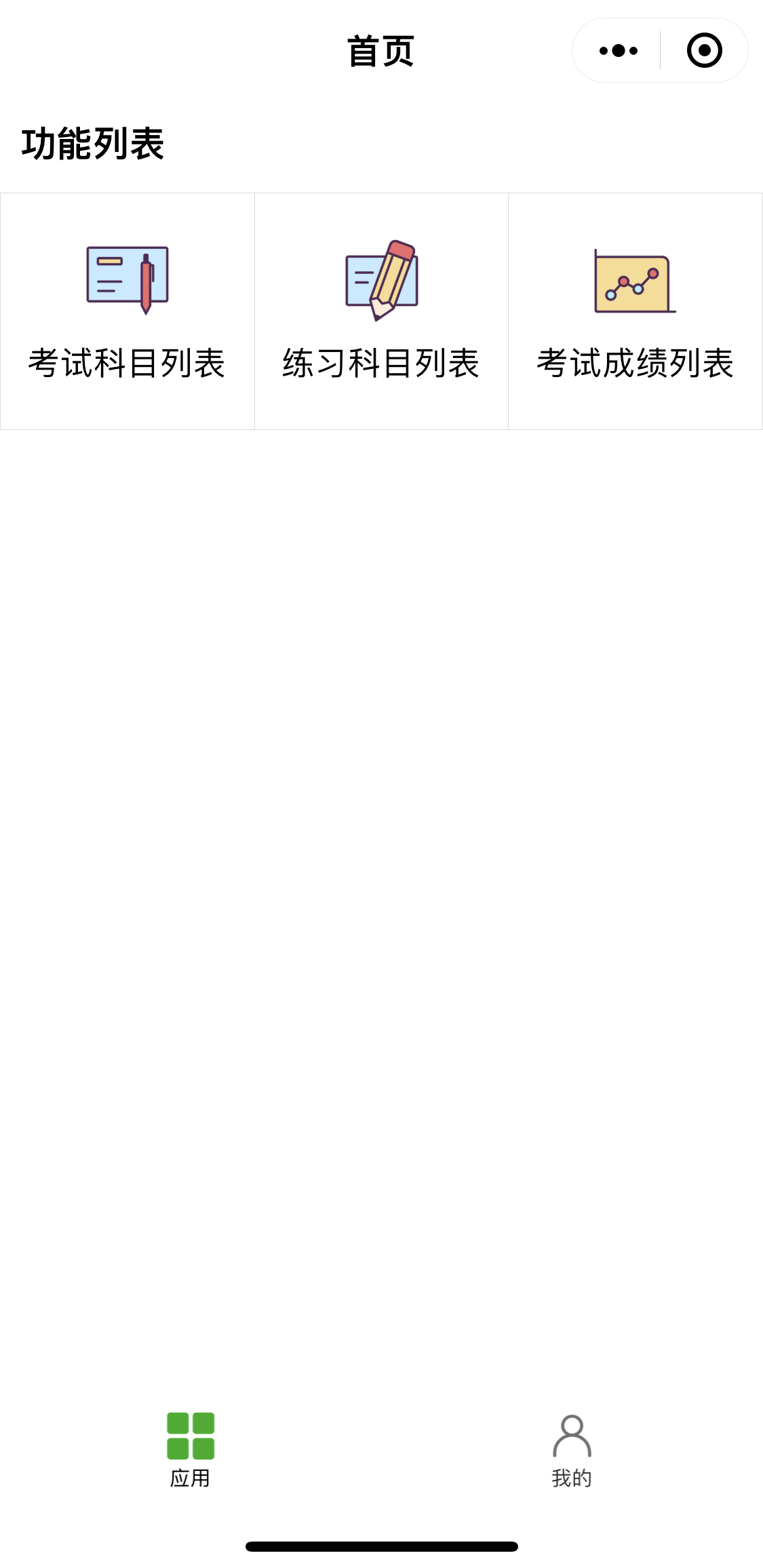Viewport: 763px width, 1568px height.
Task: Open 考试科目列表 exam subjects
Action: tap(128, 311)
